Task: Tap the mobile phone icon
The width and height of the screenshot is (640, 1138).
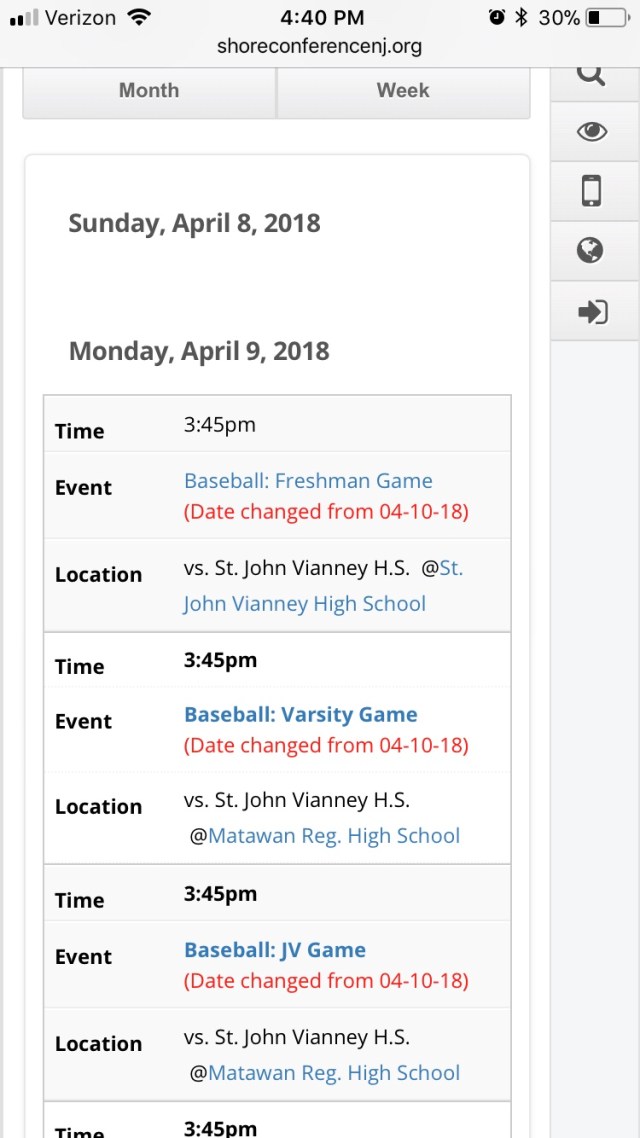Action: 592,190
